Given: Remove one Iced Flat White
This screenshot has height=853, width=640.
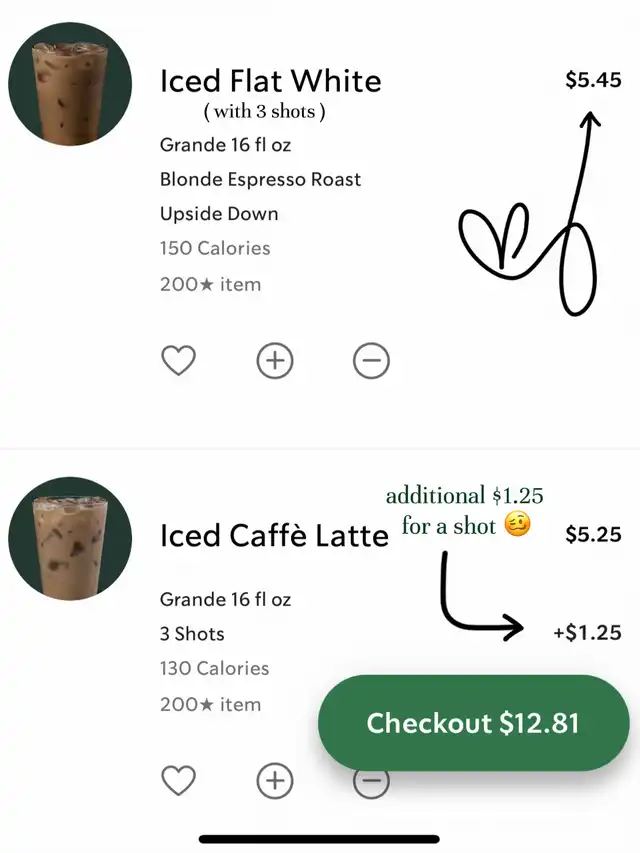Looking at the screenshot, I should point(371,361).
